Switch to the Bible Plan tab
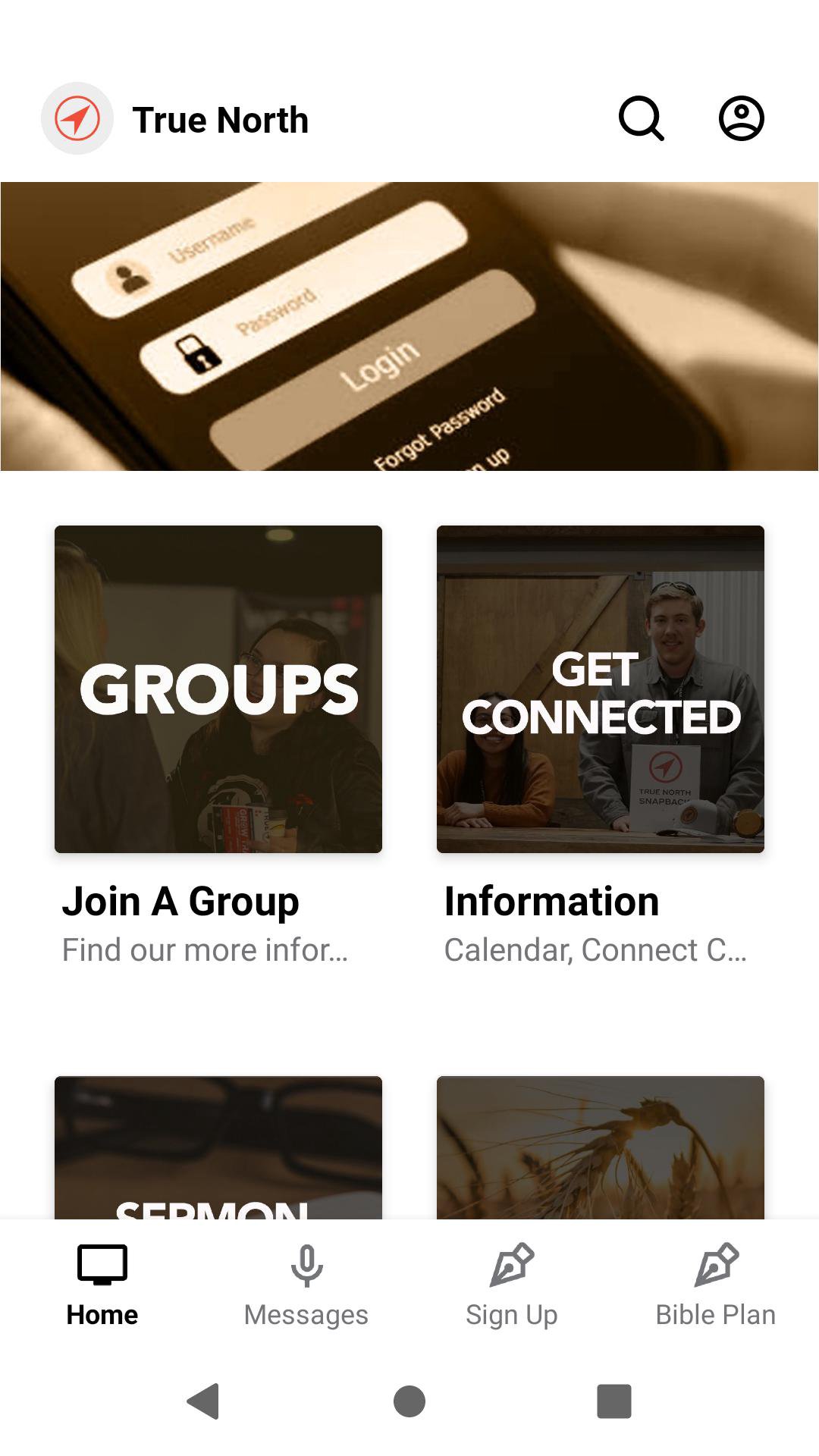The image size is (819, 1456). click(716, 1285)
